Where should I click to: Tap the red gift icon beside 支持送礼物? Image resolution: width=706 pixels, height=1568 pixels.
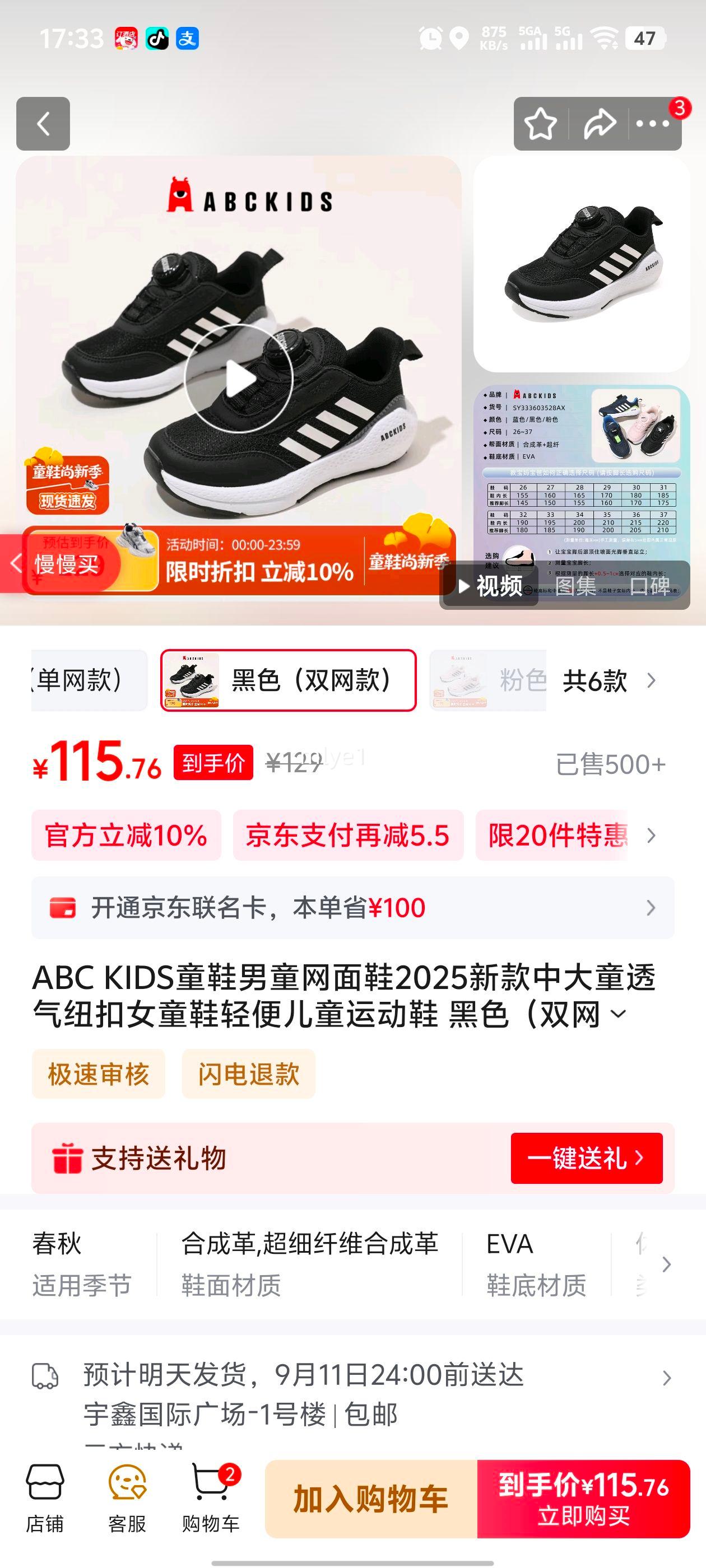[69, 1158]
